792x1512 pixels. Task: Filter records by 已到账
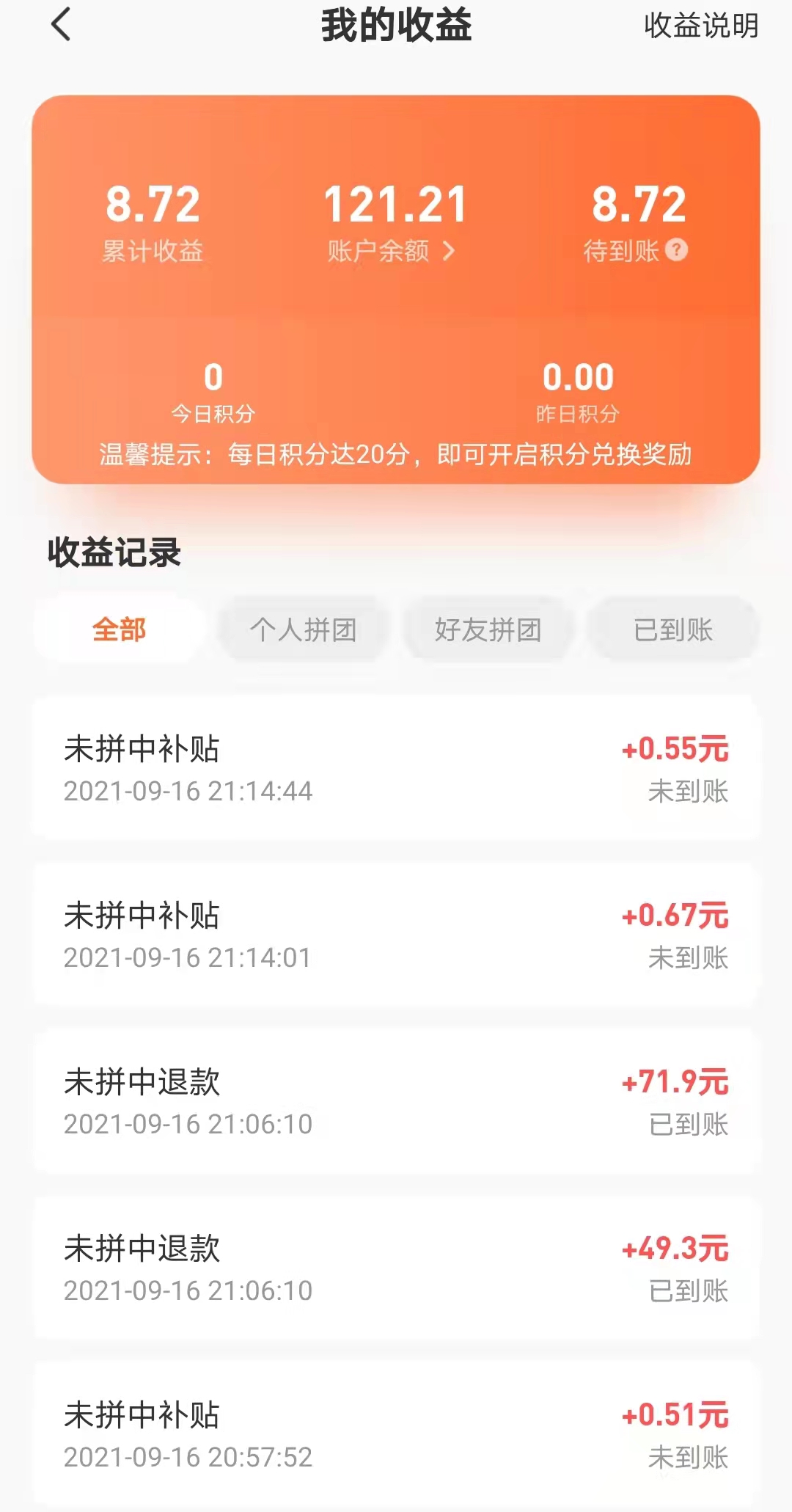click(672, 629)
